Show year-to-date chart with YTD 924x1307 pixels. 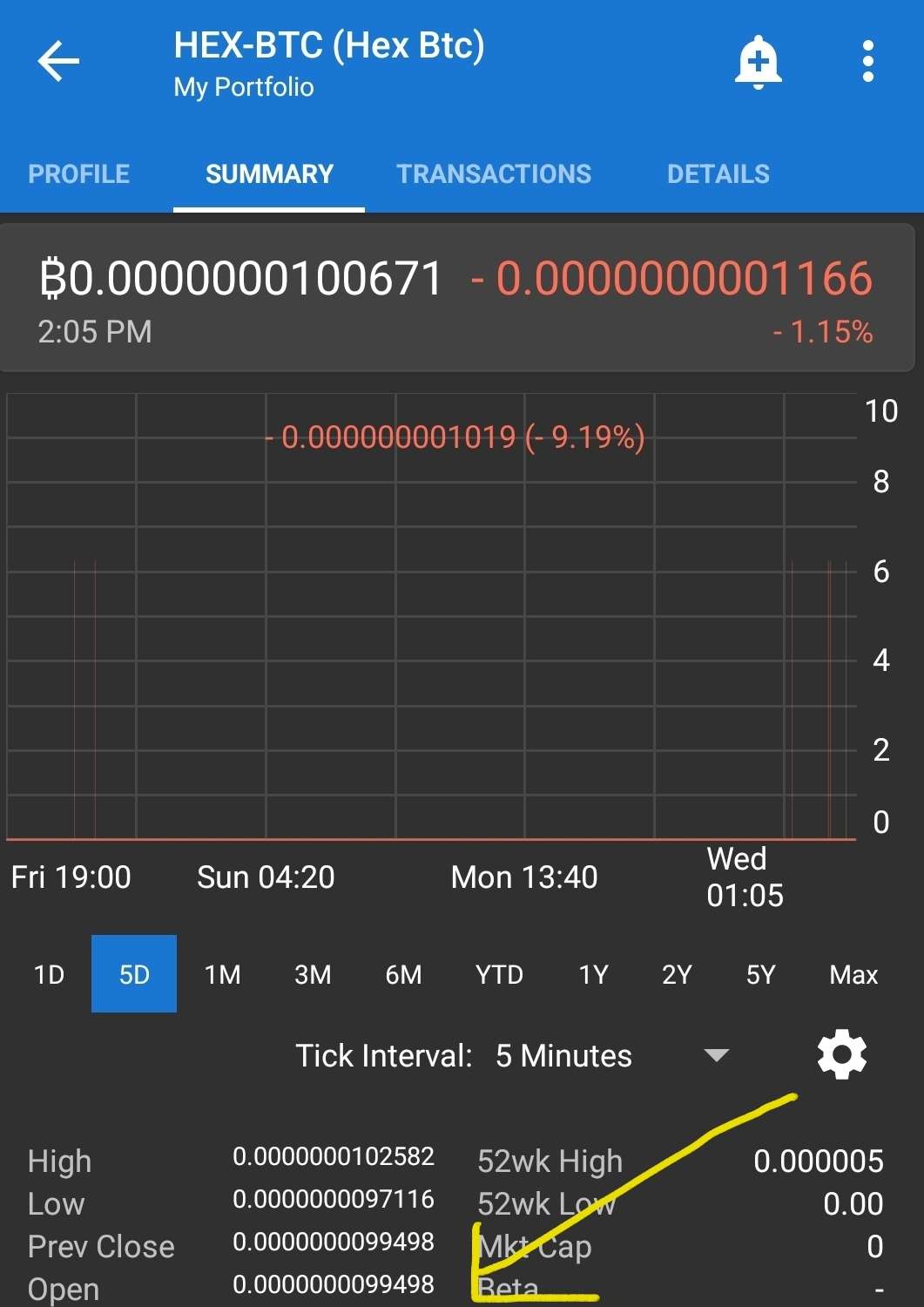point(499,974)
